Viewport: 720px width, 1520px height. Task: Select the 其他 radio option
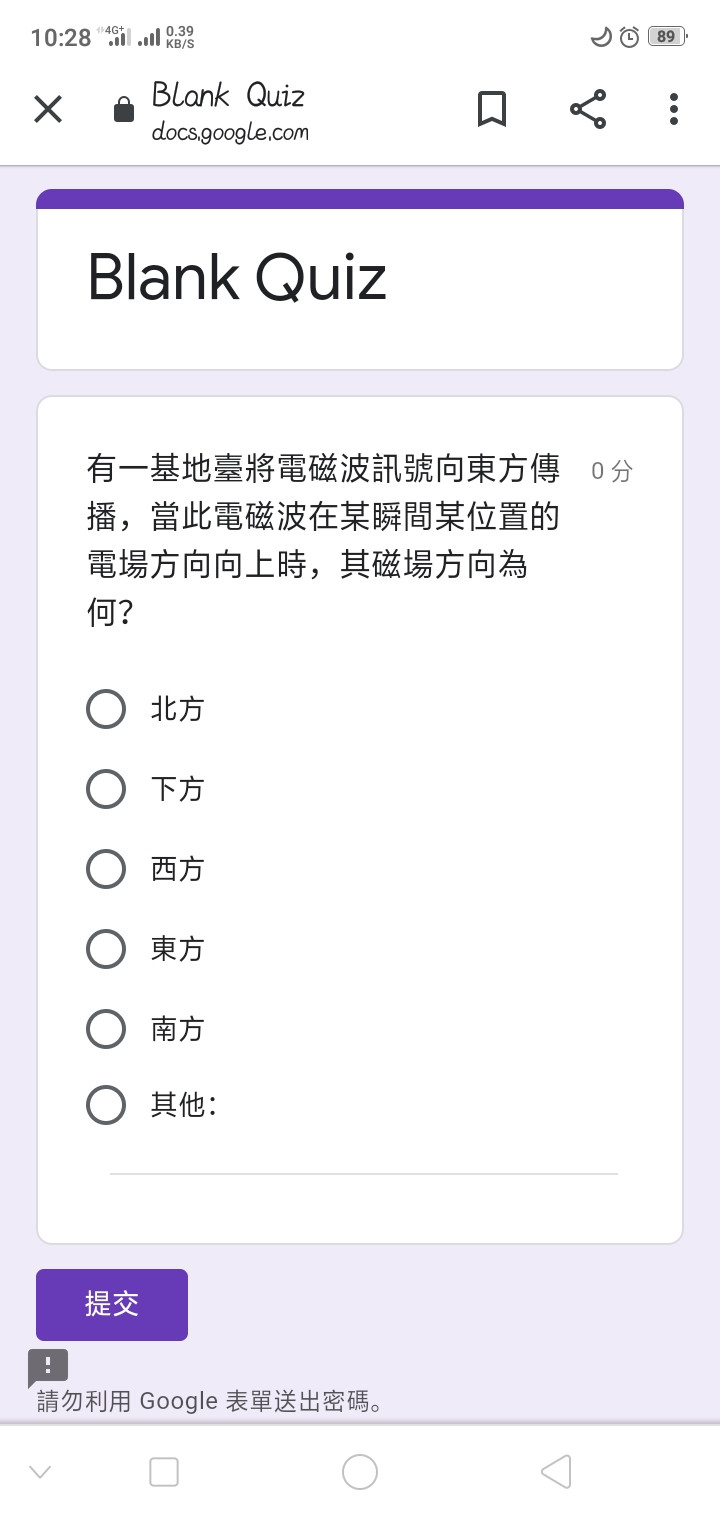point(106,1105)
